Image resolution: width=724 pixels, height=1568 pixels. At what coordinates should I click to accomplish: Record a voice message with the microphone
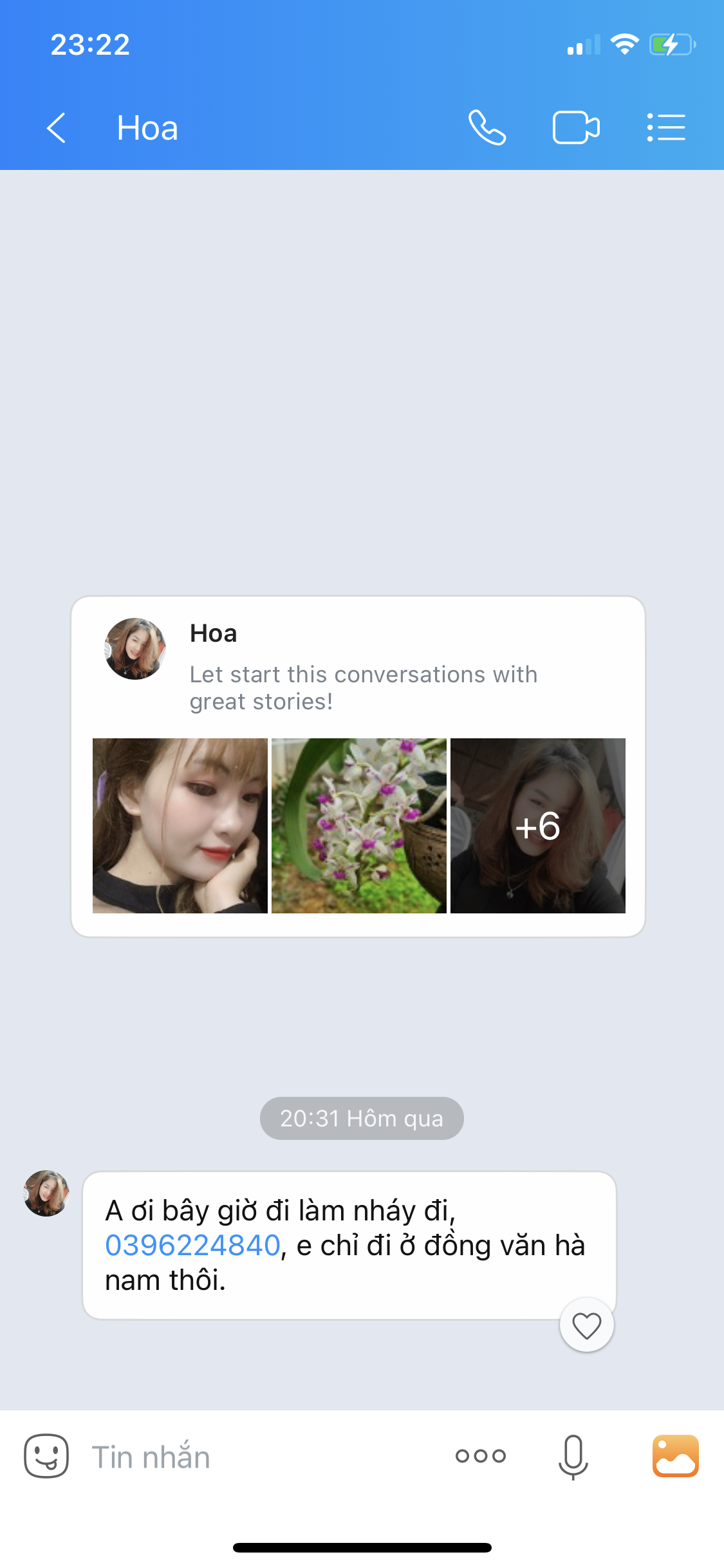573,1457
